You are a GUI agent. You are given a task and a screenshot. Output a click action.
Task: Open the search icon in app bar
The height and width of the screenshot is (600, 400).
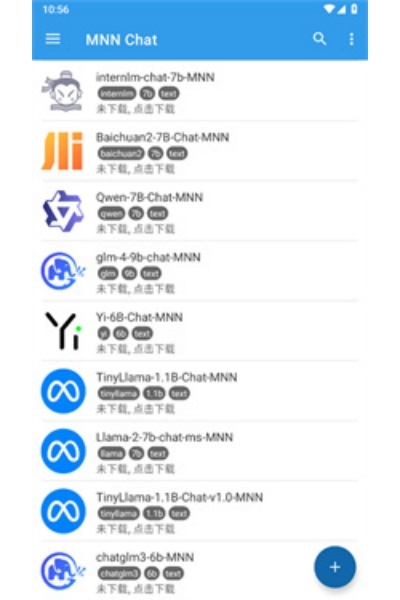[319, 39]
